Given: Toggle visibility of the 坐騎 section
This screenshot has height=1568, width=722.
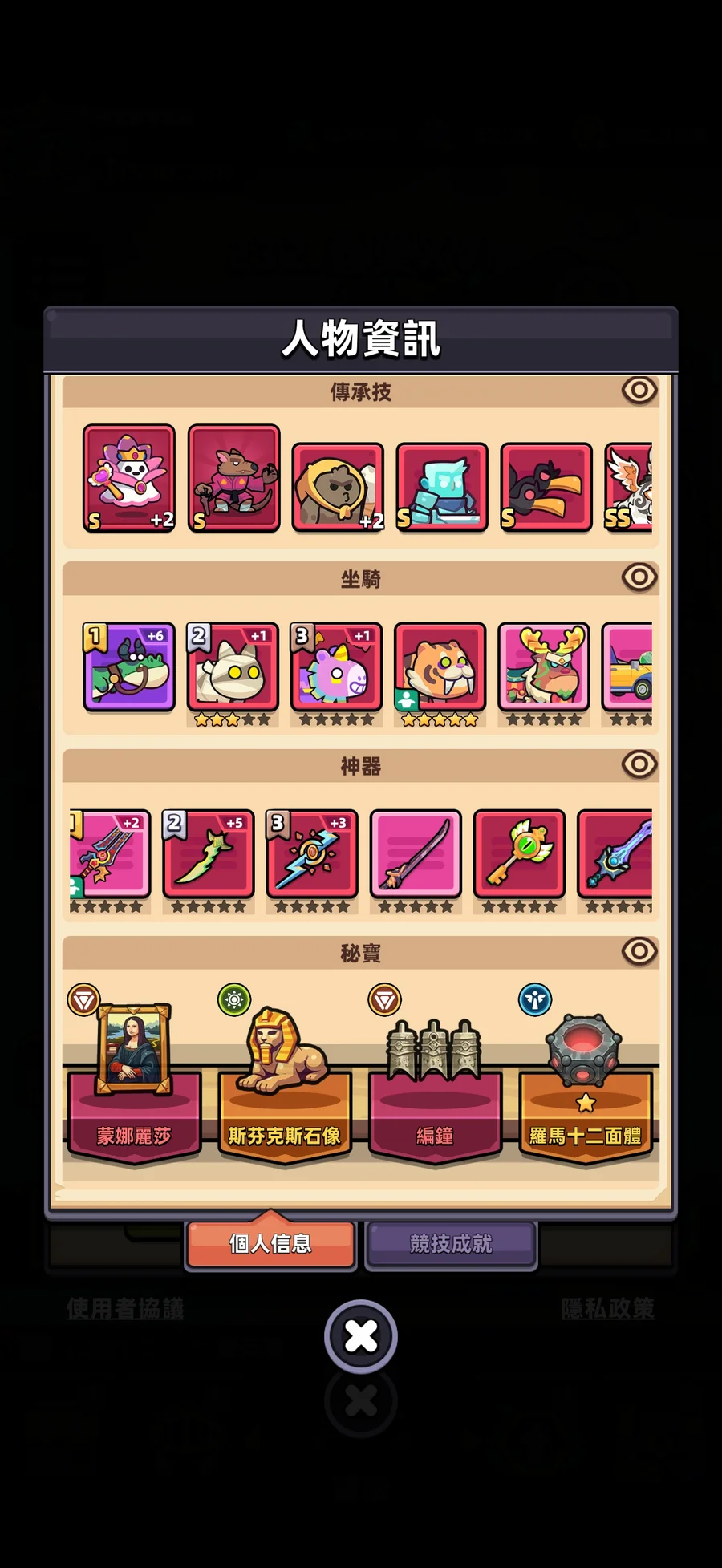Looking at the screenshot, I should click(x=639, y=577).
